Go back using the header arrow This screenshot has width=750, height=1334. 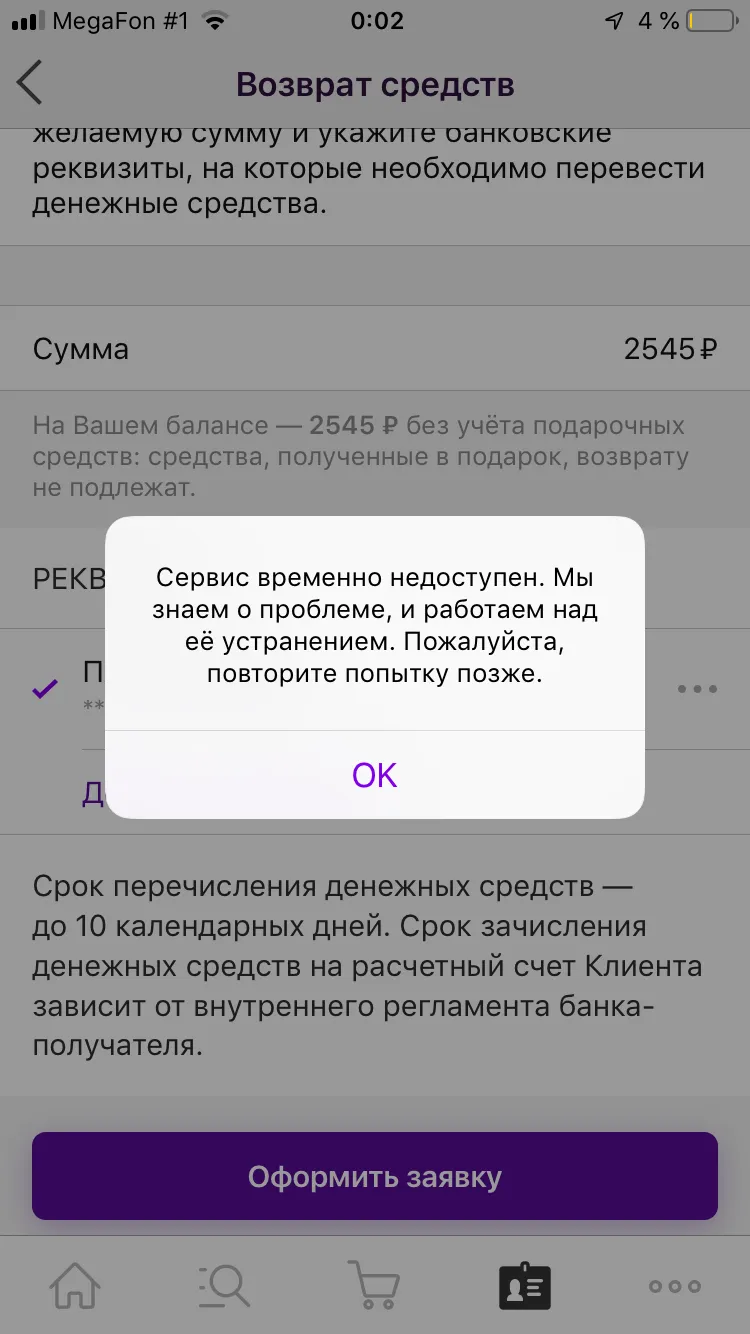click(30, 83)
